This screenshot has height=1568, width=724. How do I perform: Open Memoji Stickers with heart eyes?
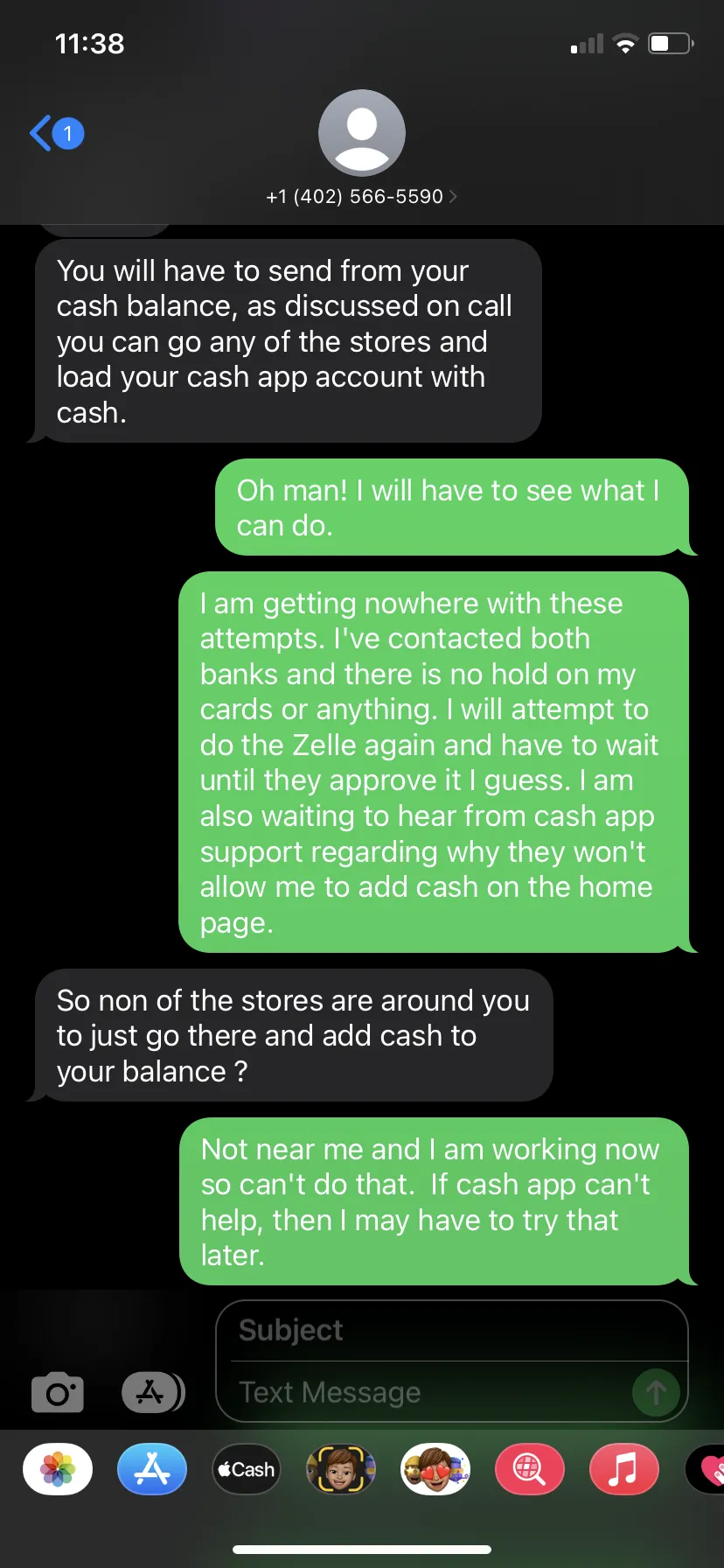pos(435,1469)
